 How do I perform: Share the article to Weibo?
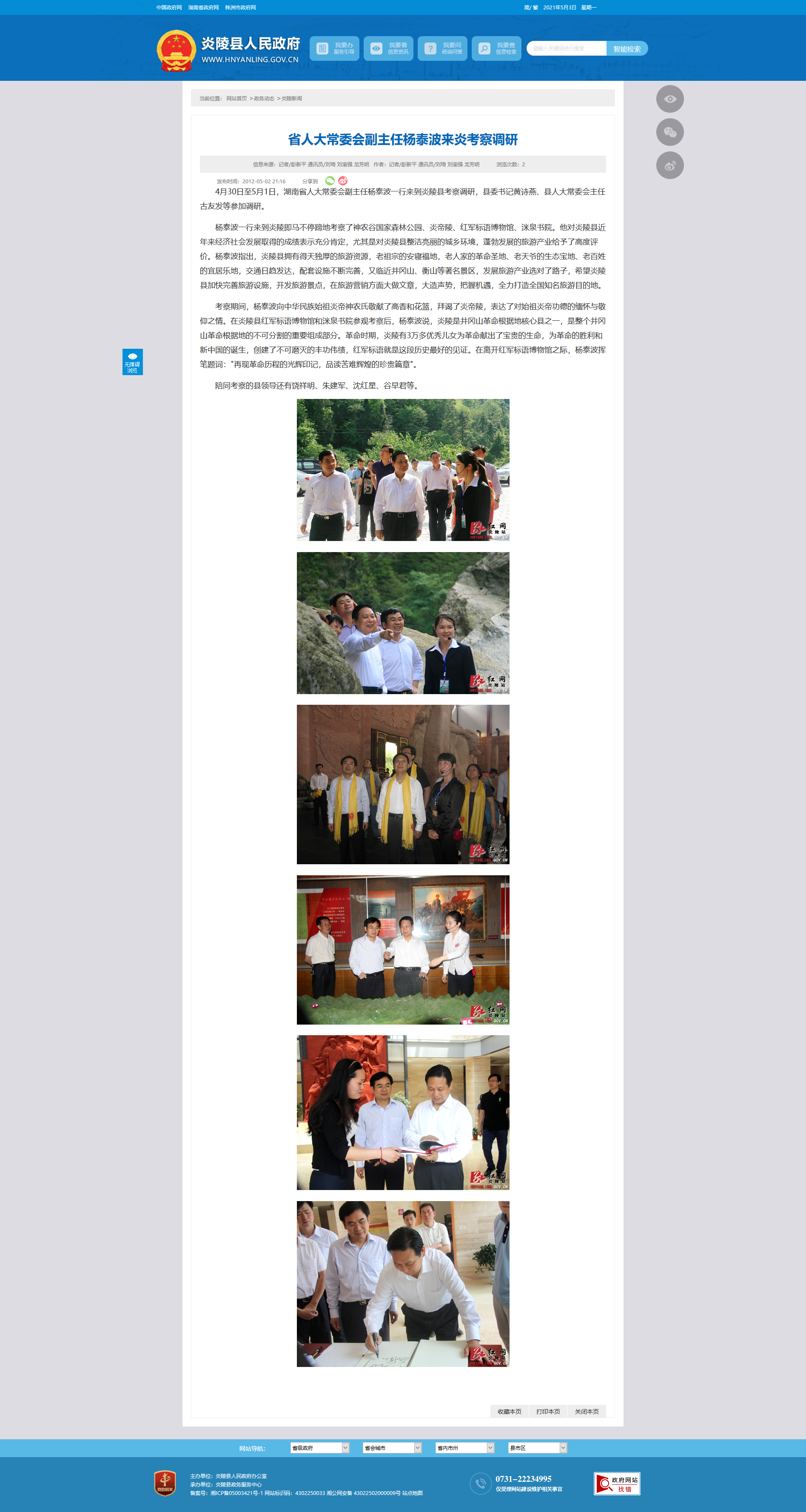(x=343, y=181)
